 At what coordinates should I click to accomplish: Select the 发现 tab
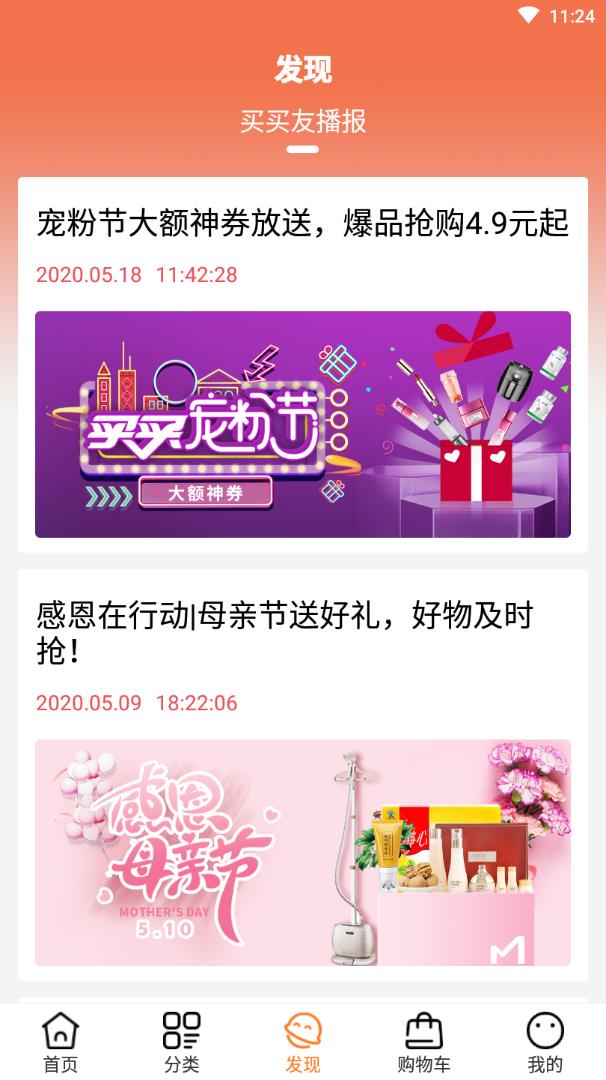tap(303, 1042)
